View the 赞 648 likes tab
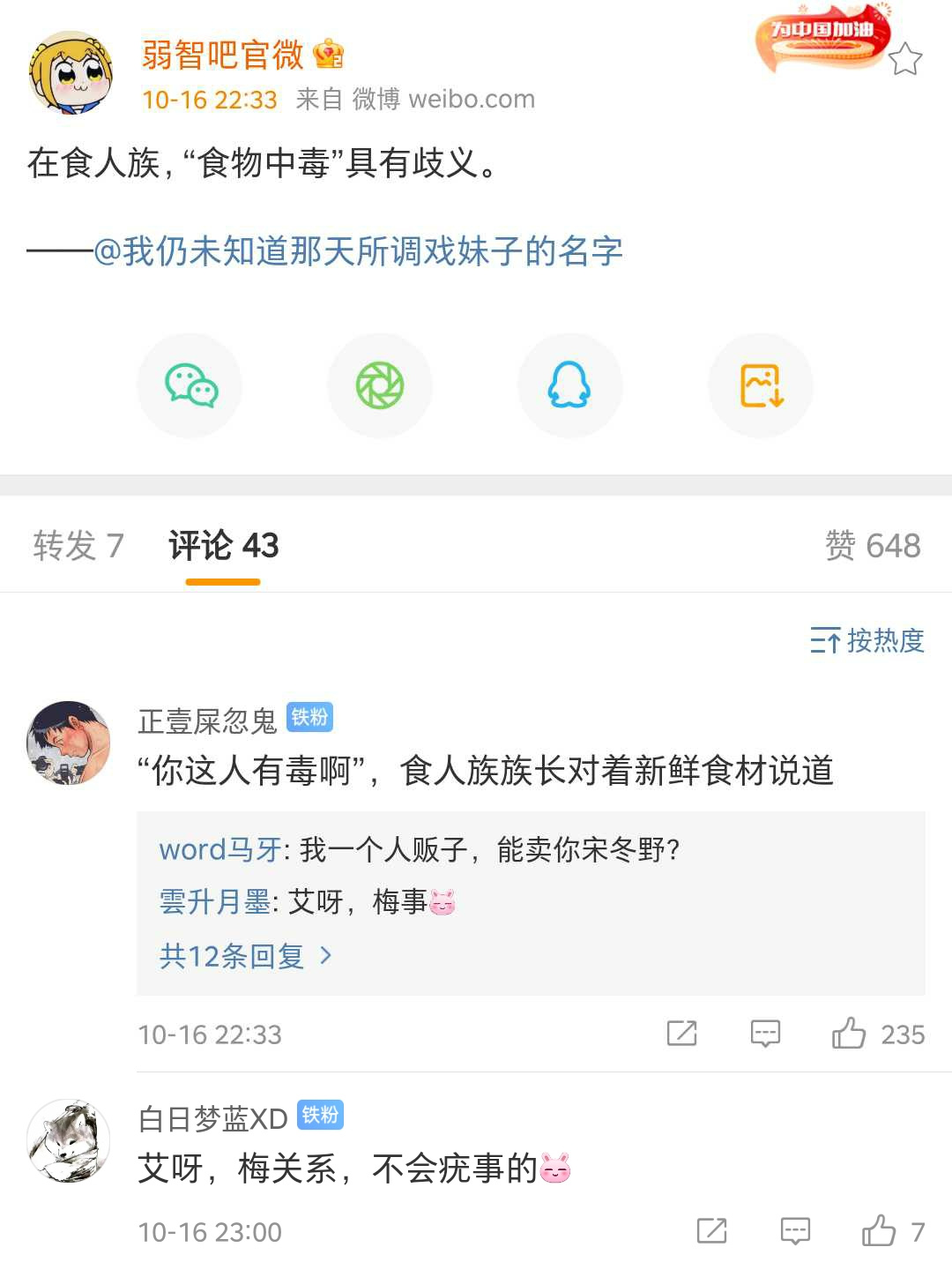The height and width of the screenshot is (1262, 952). click(872, 546)
